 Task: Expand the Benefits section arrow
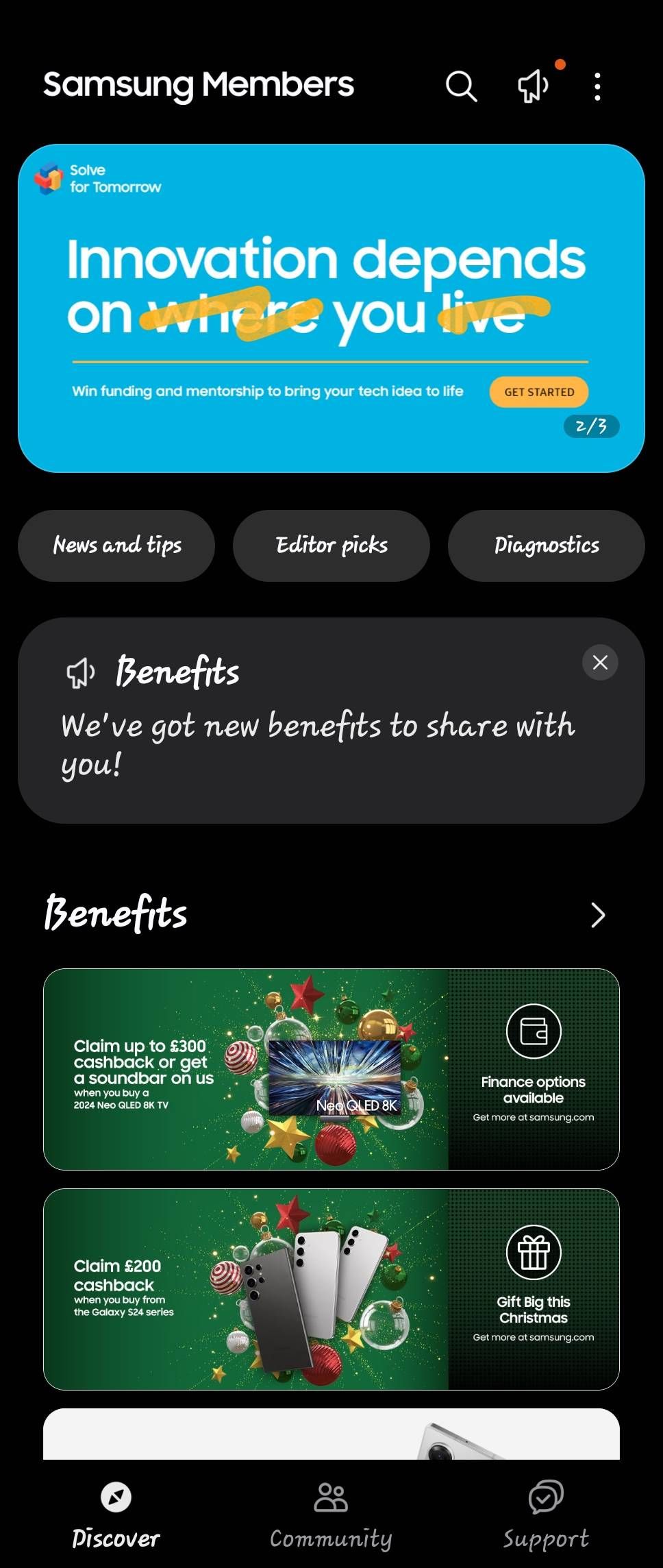[598, 915]
